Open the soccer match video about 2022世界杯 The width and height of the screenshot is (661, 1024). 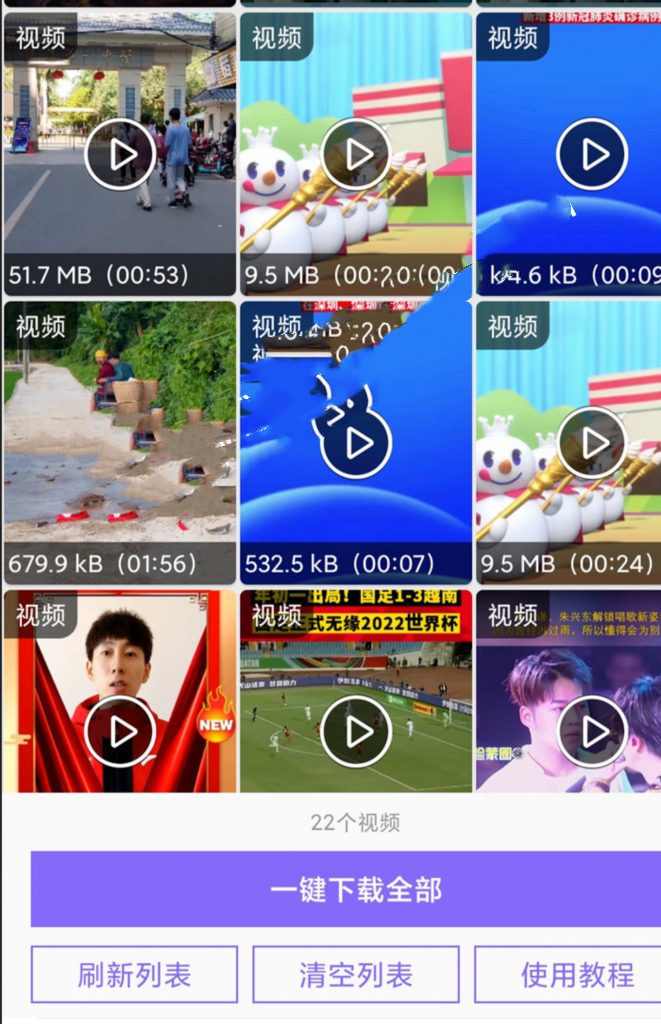tap(355, 732)
